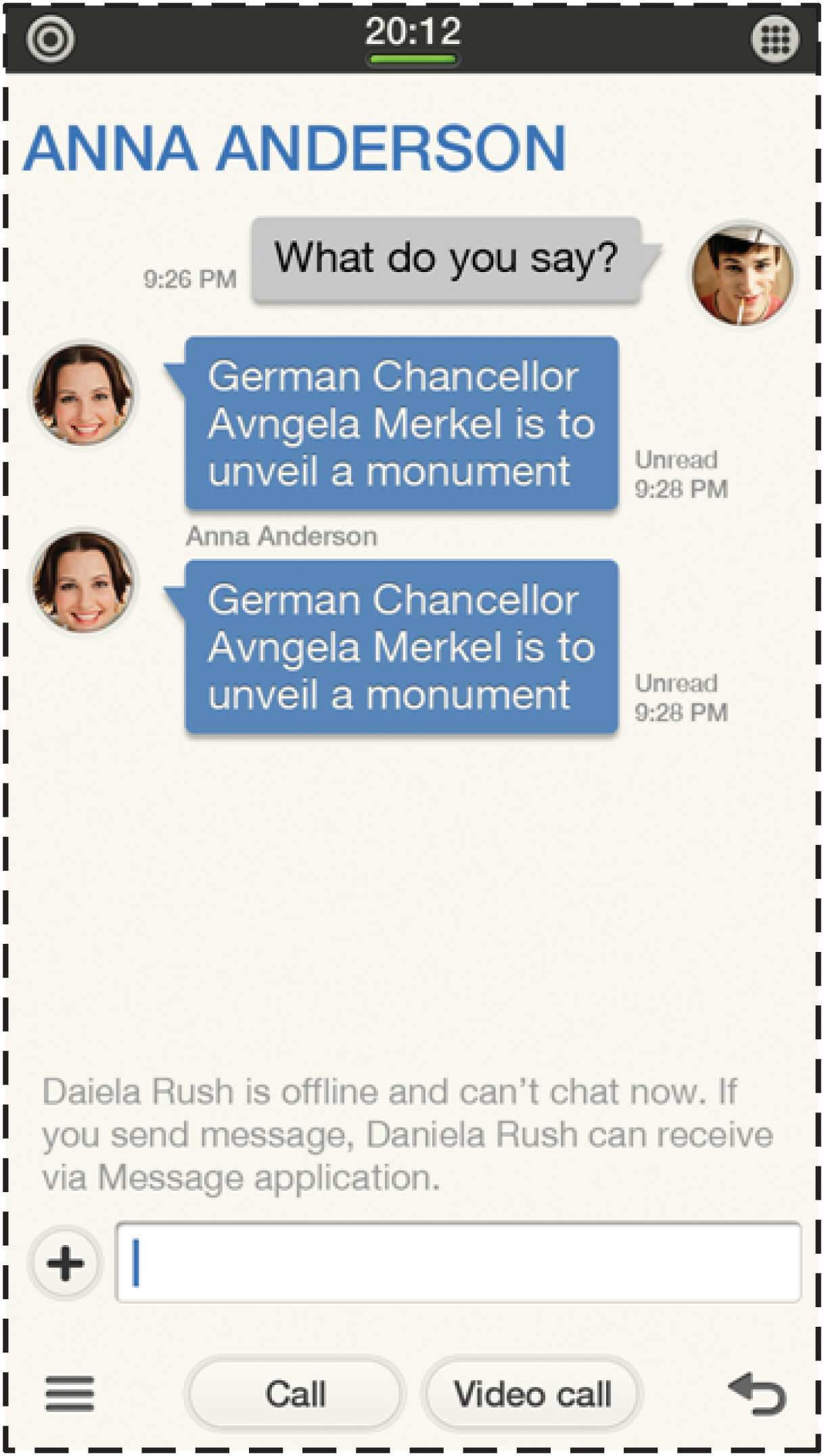Start a Video call
824x1456 pixels.
[x=532, y=1394]
